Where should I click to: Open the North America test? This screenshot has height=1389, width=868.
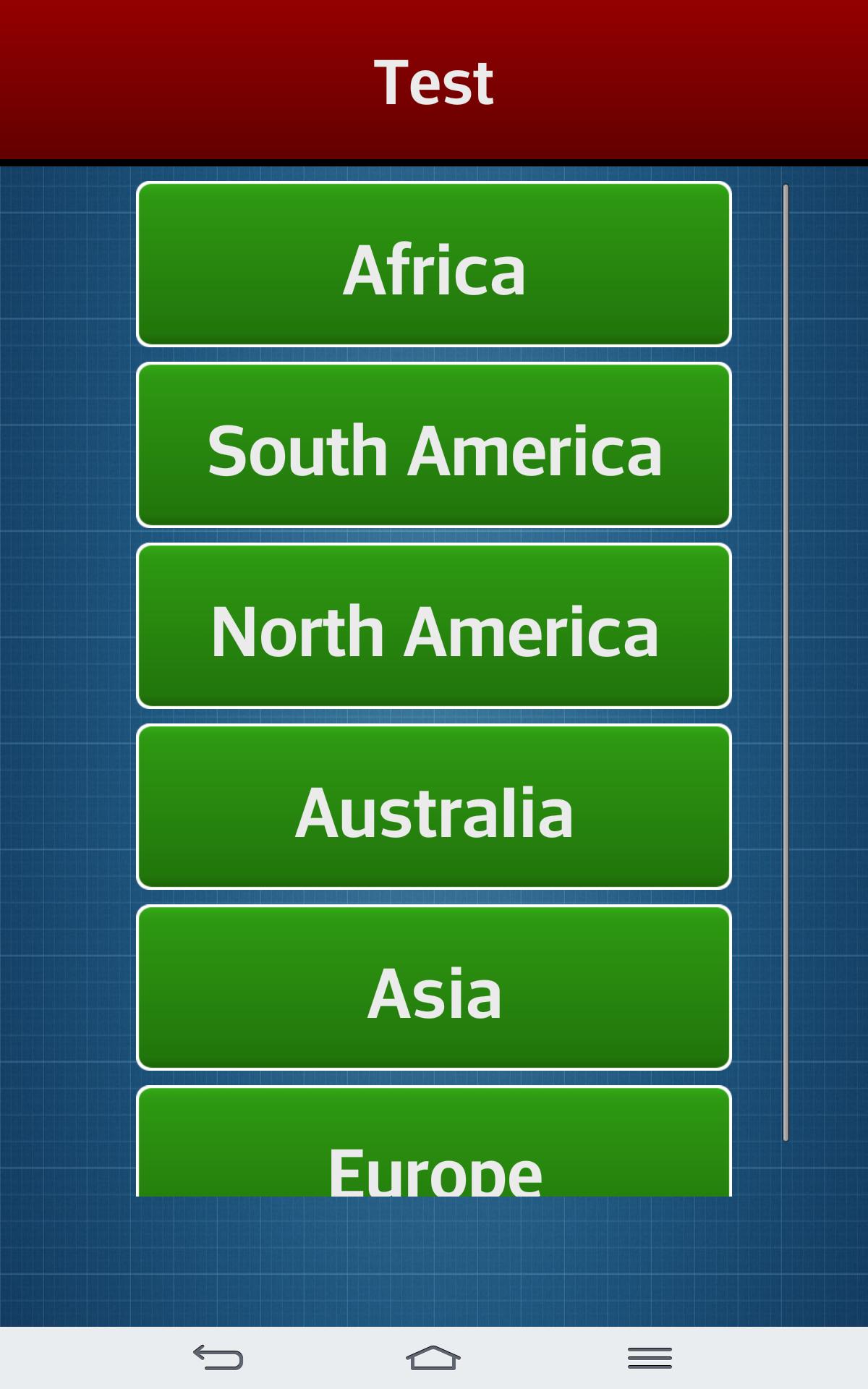click(x=434, y=626)
